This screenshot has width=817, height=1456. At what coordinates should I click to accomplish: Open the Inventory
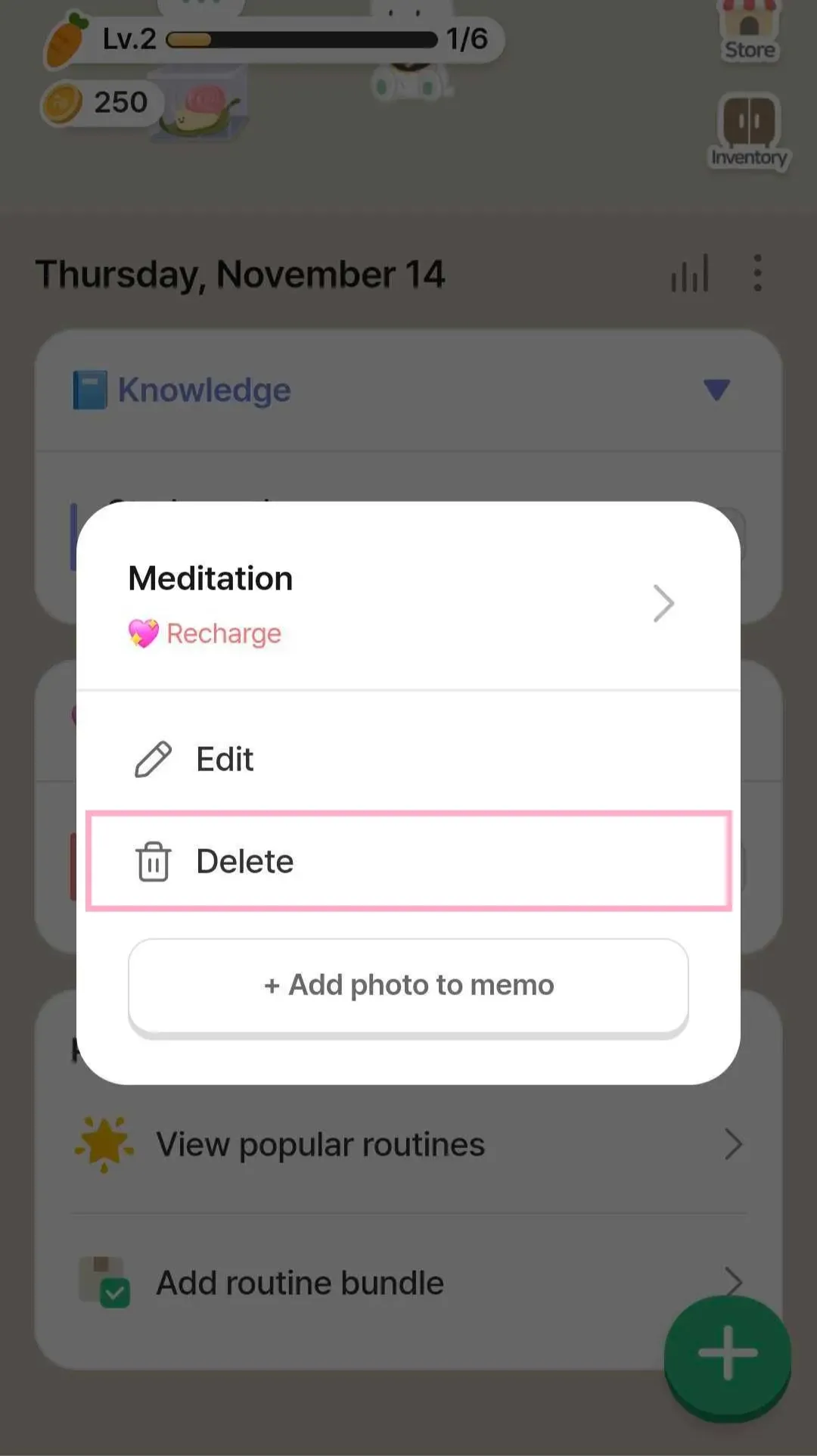749,130
